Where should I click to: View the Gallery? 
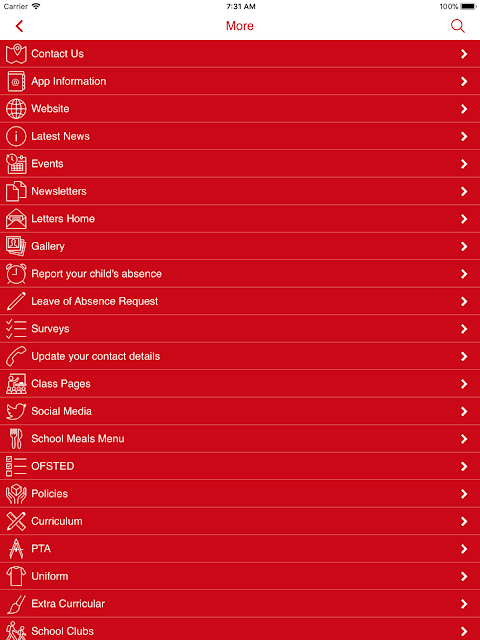click(240, 246)
